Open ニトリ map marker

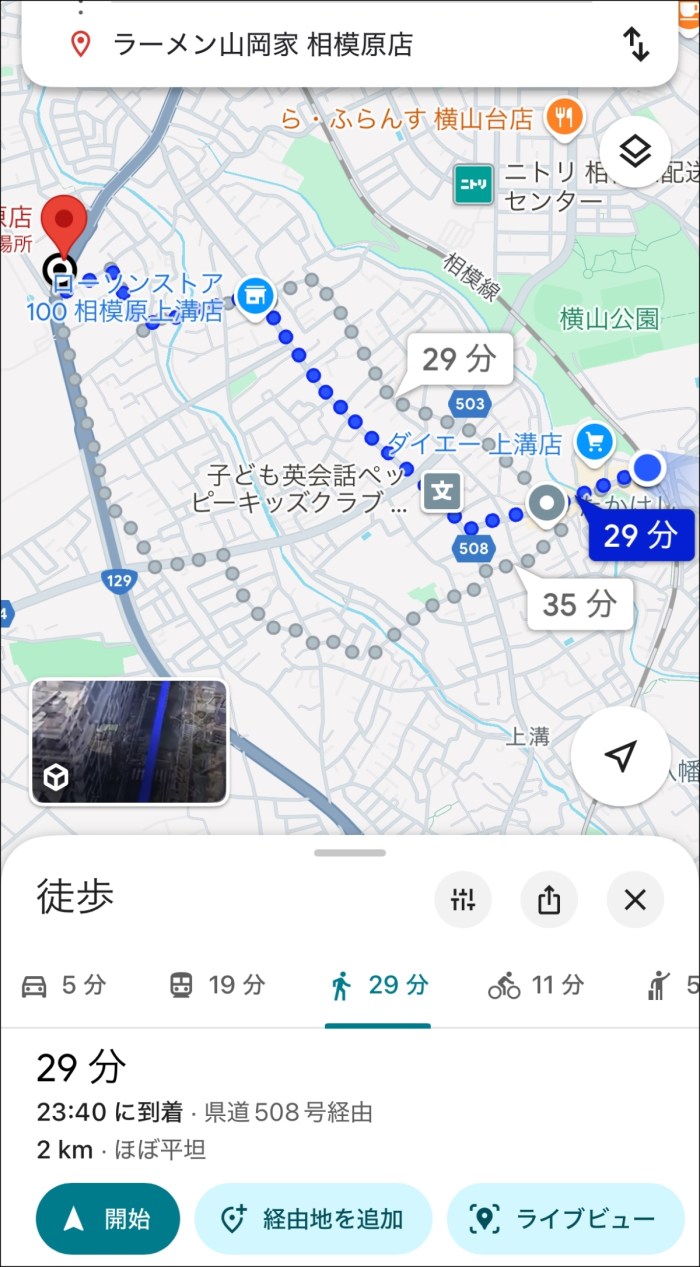(x=473, y=184)
